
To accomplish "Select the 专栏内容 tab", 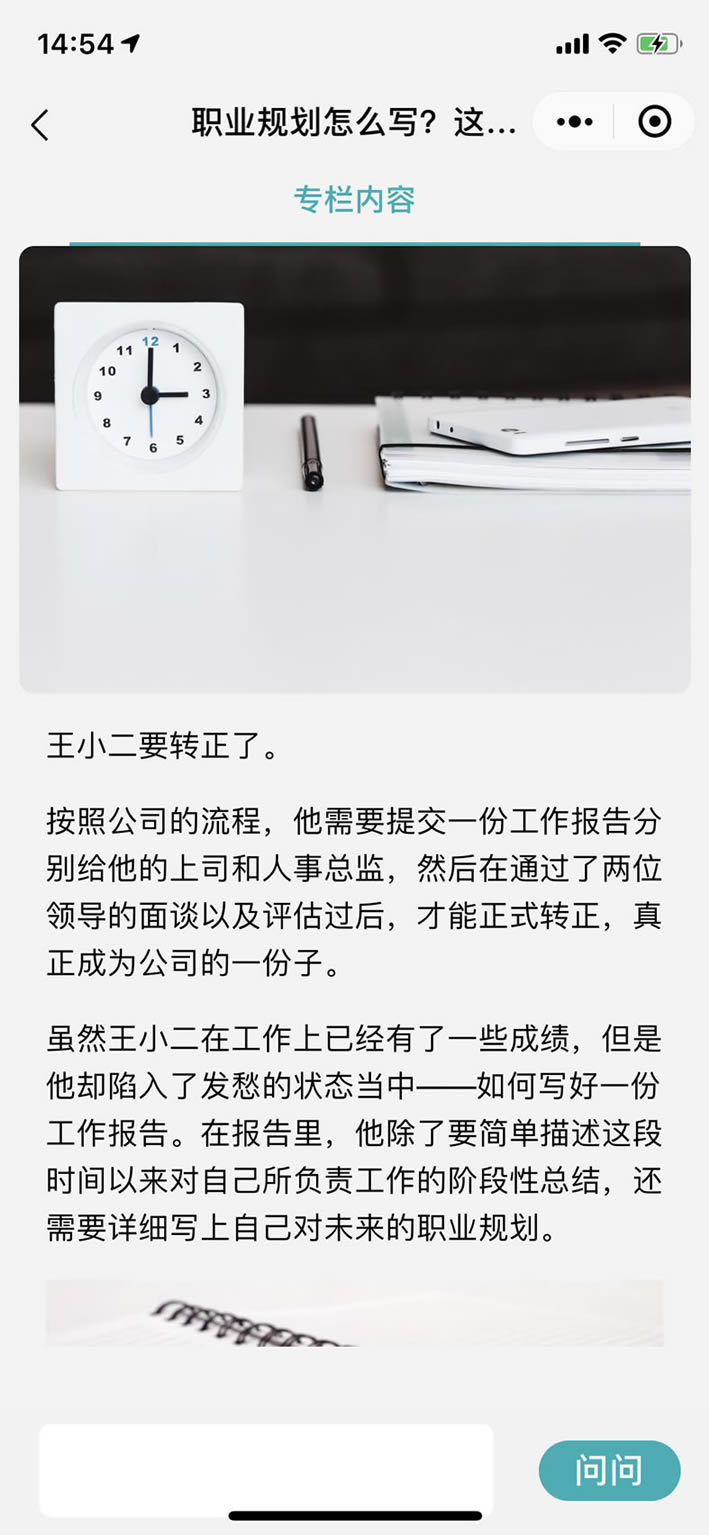I will coord(354,200).
